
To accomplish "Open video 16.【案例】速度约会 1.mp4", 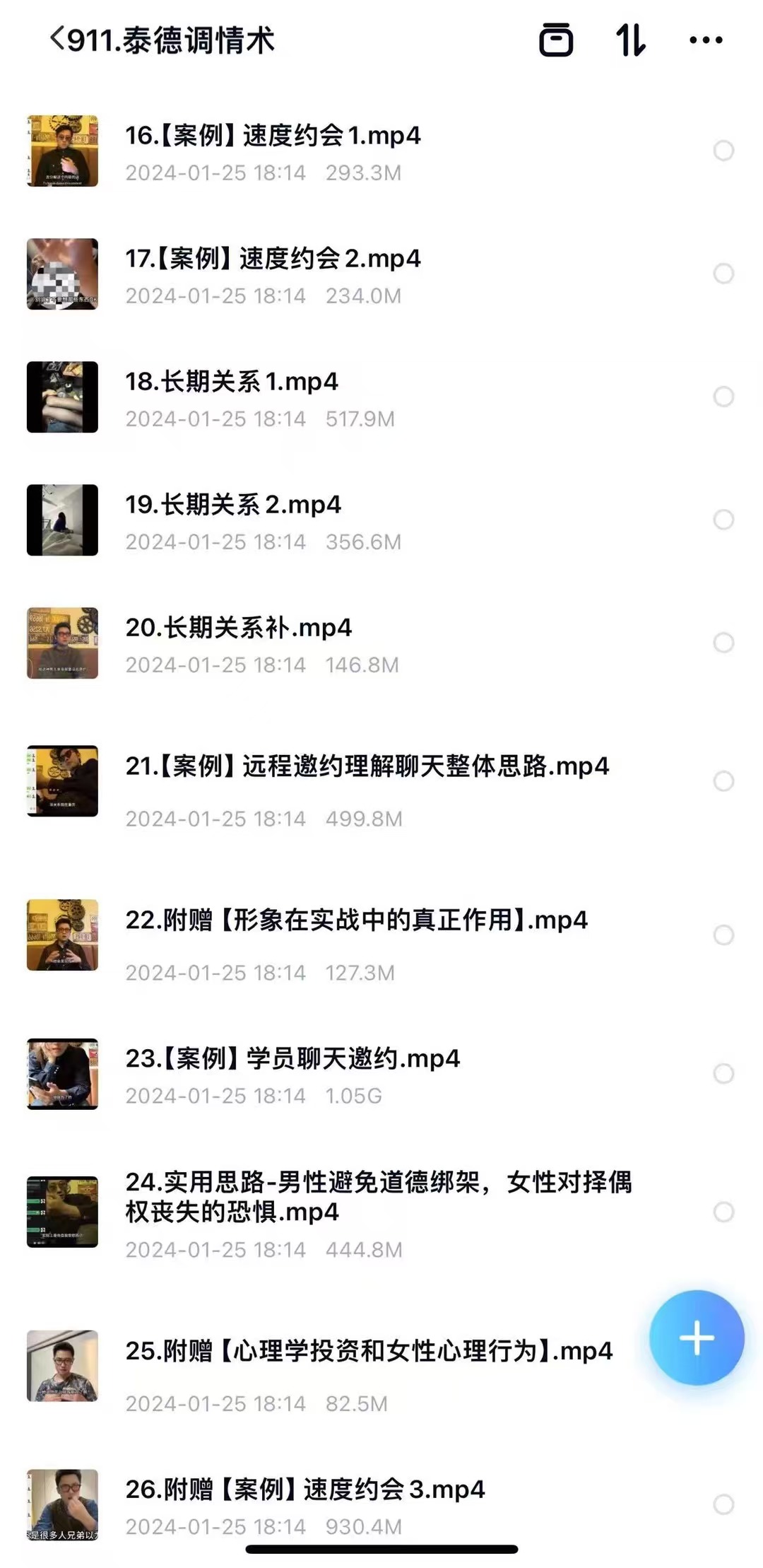I will click(273, 136).
